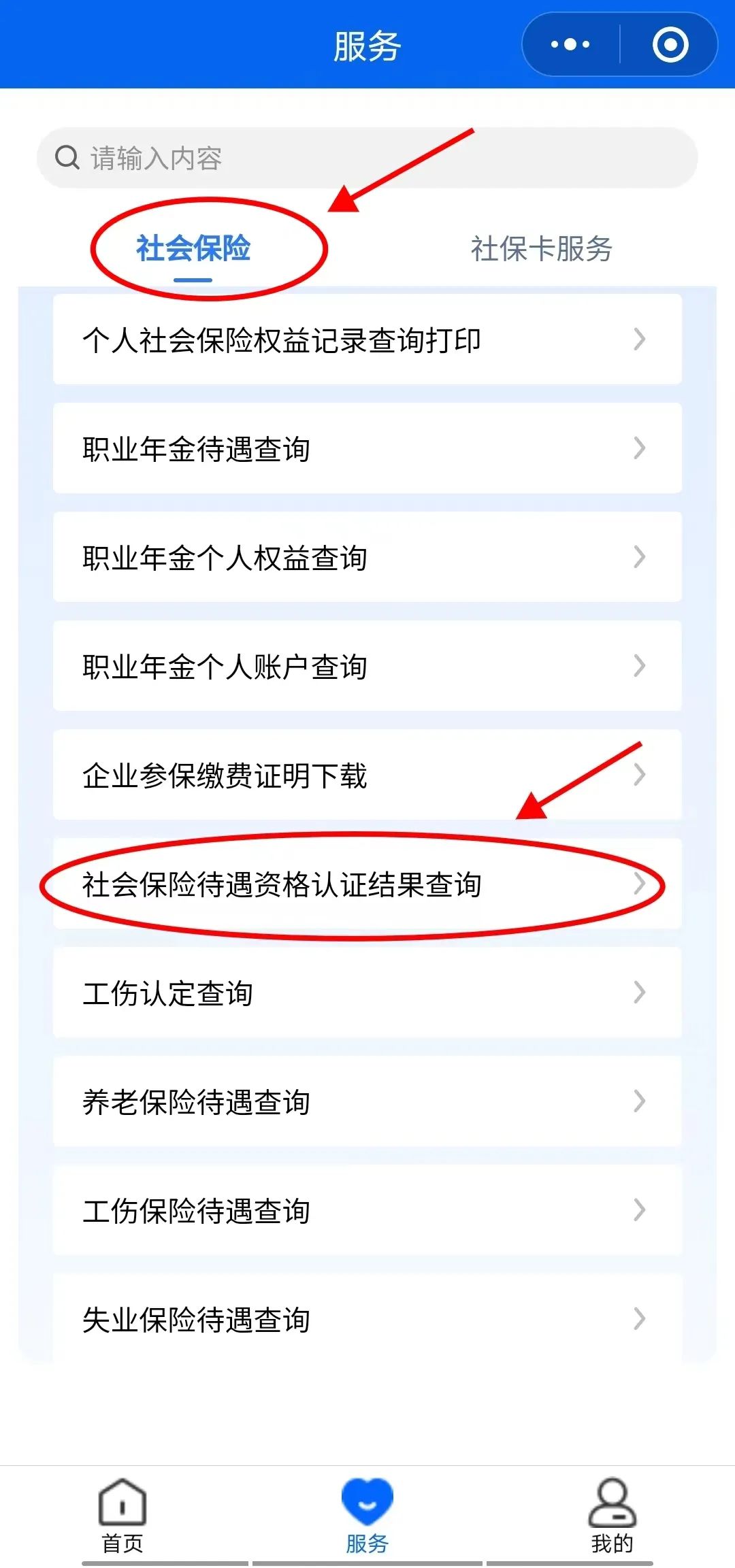
Task: Open 职业年金个人权益查询
Action: point(367,557)
